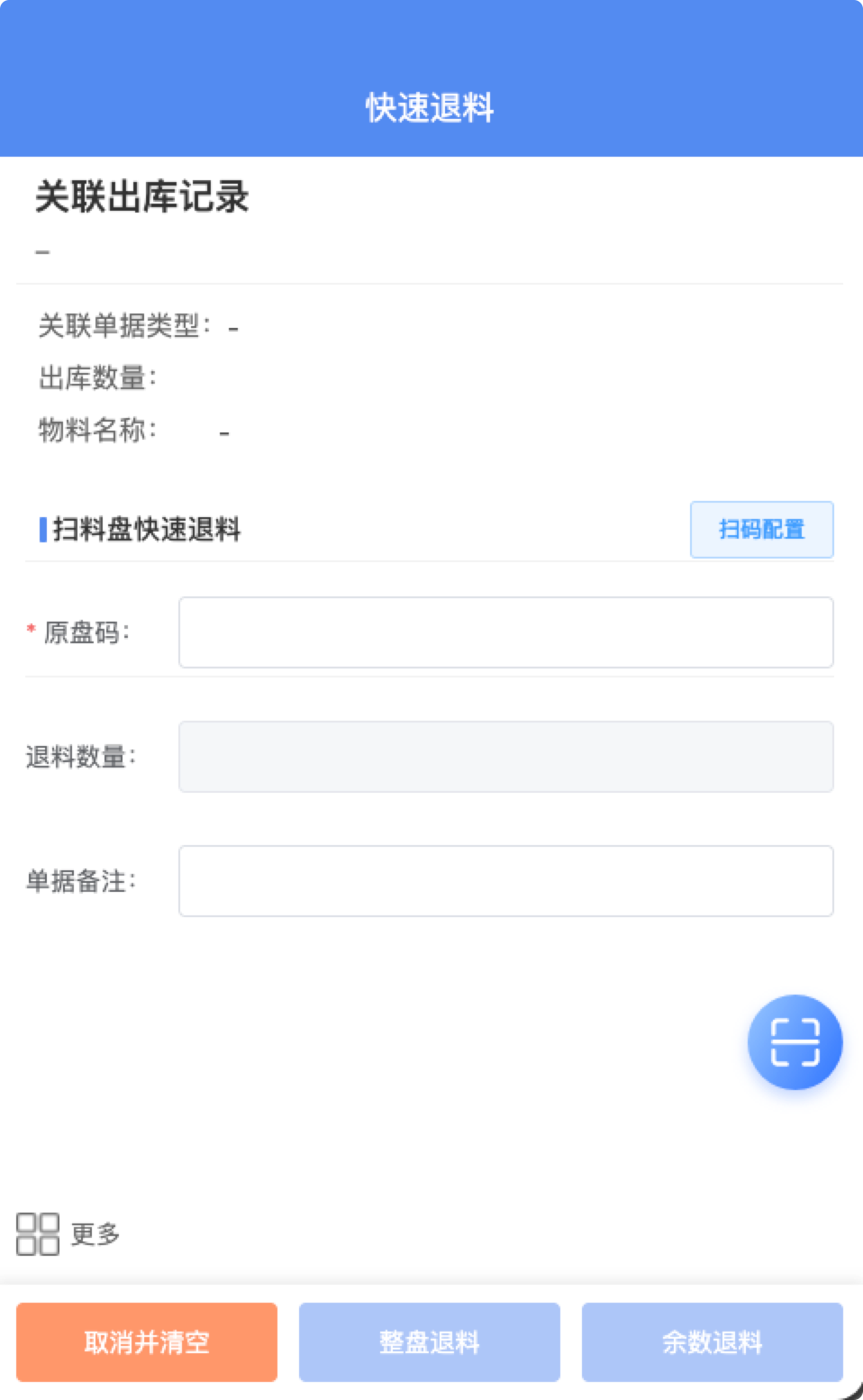Tap 取消并清空 to cancel and clear

click(x=147, y=1342)
